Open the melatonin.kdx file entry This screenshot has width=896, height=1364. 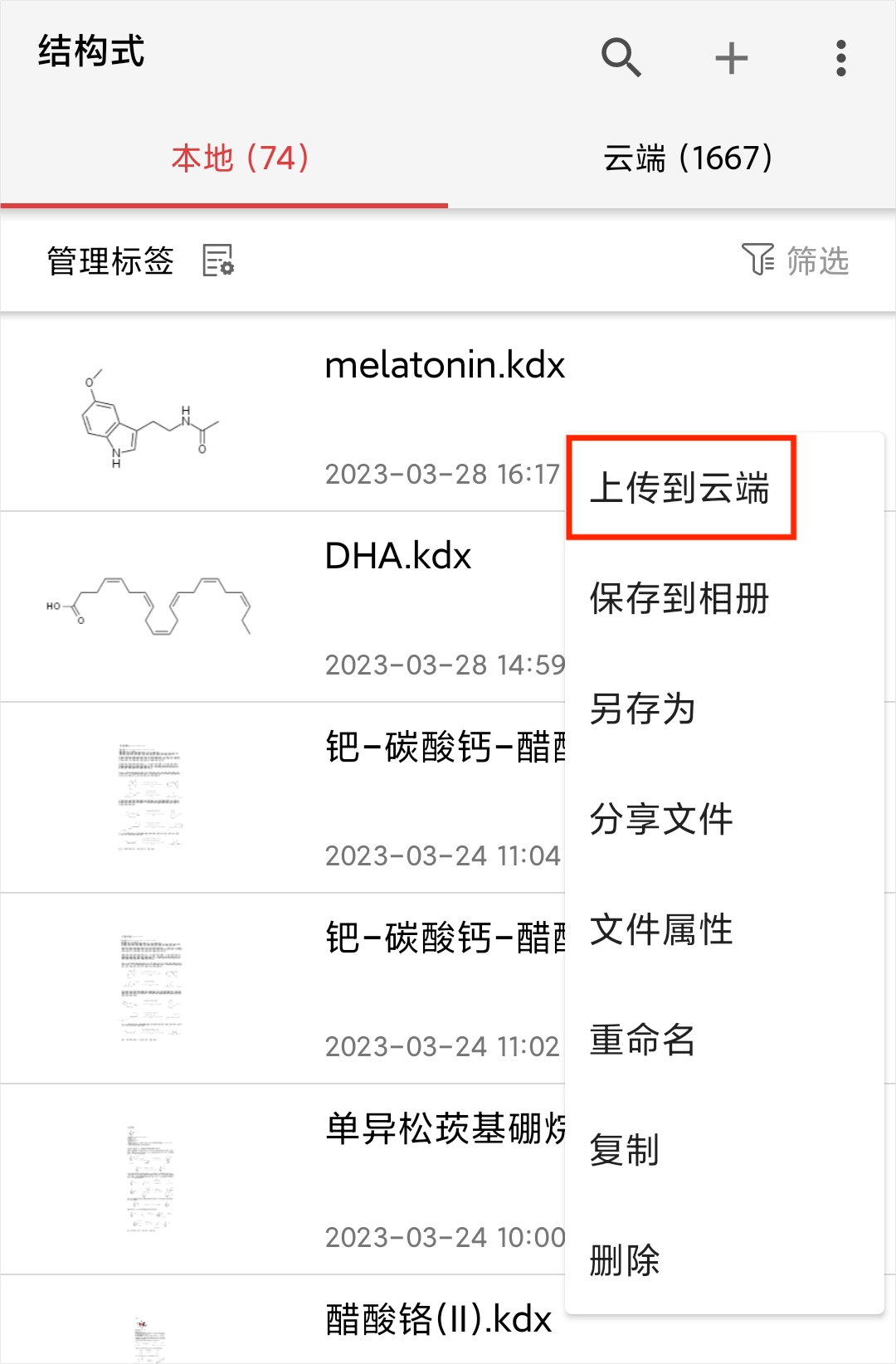(x=445, y=365)
